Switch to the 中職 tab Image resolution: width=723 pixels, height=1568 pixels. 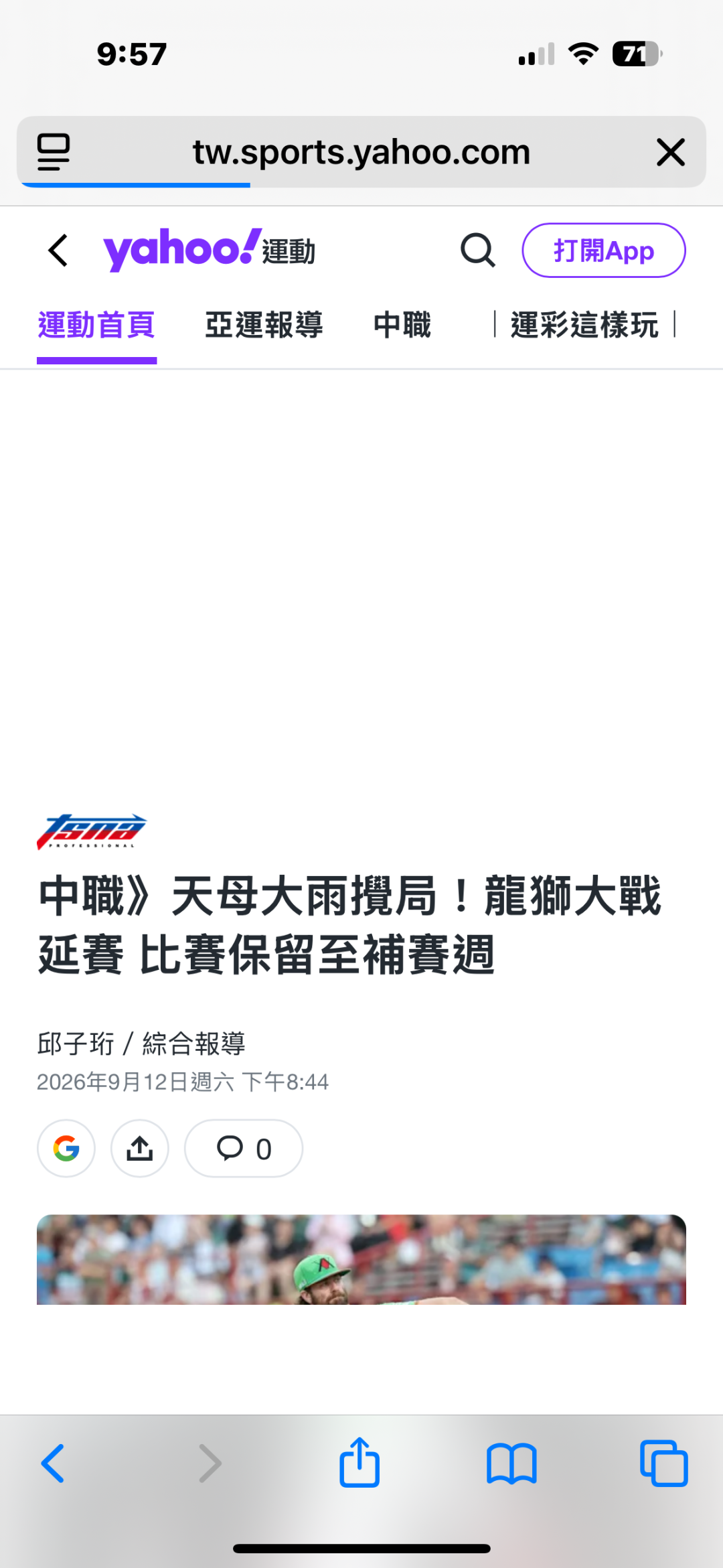point(402,326)
